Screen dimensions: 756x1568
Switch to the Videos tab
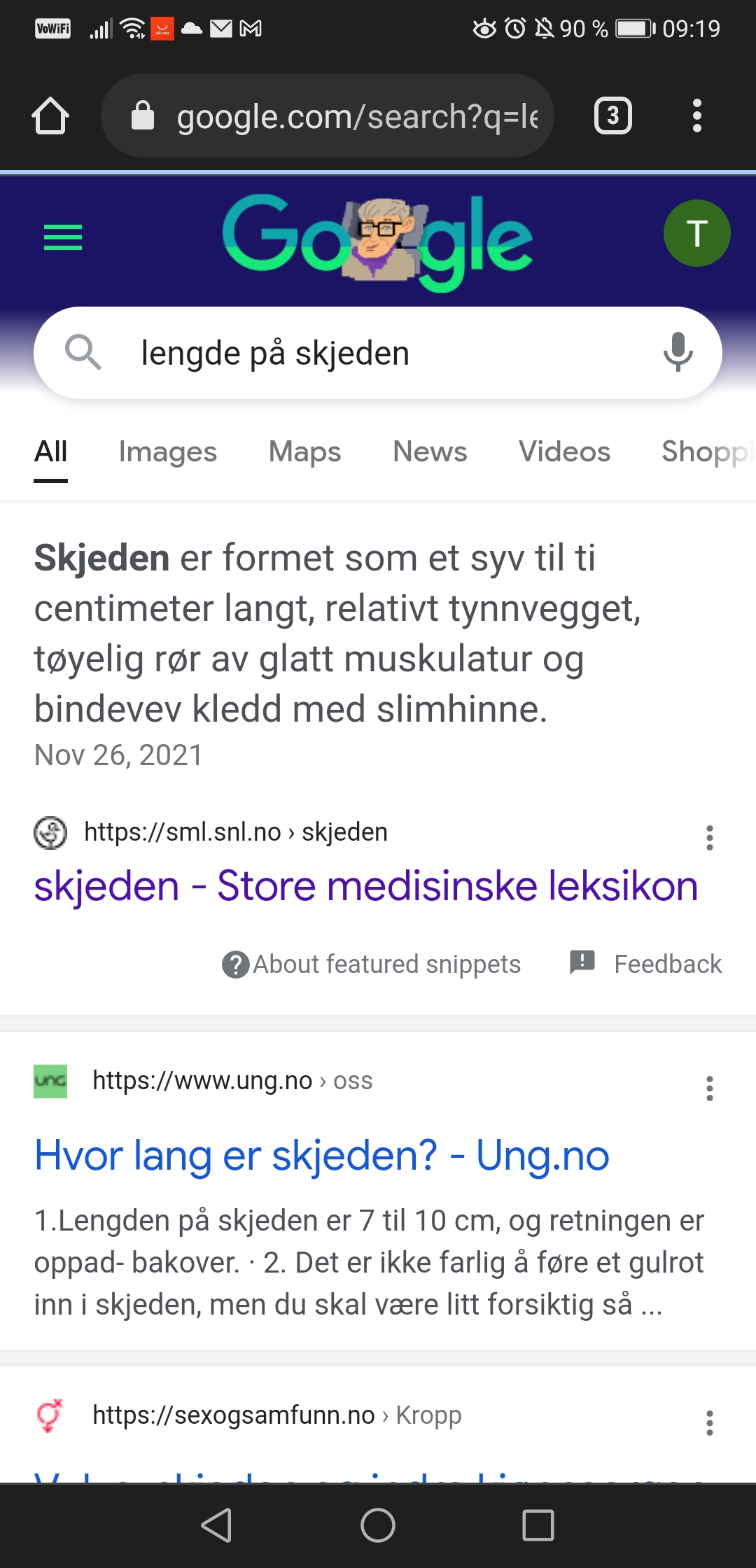(x=564, y=451)
